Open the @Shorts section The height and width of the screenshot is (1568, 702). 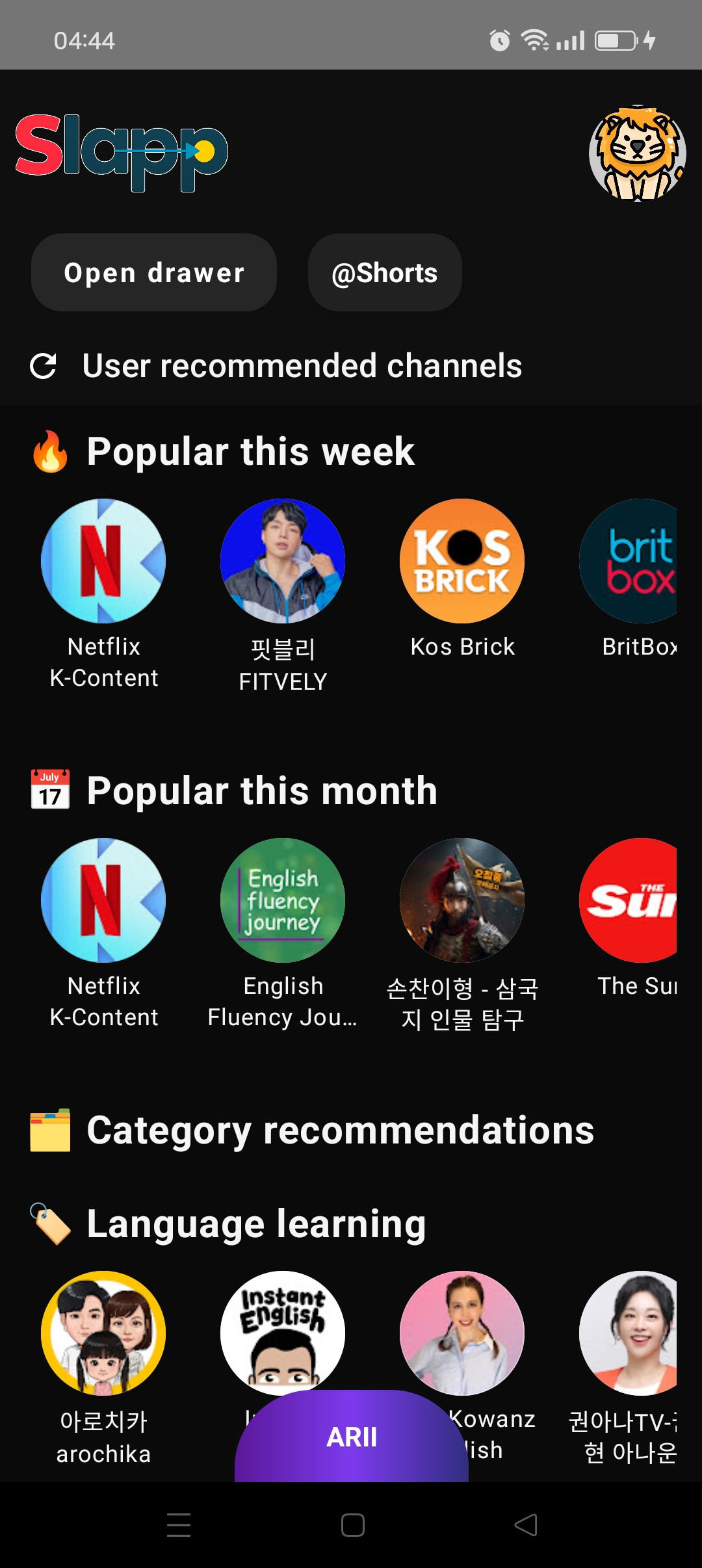click(x=384, y=272)
